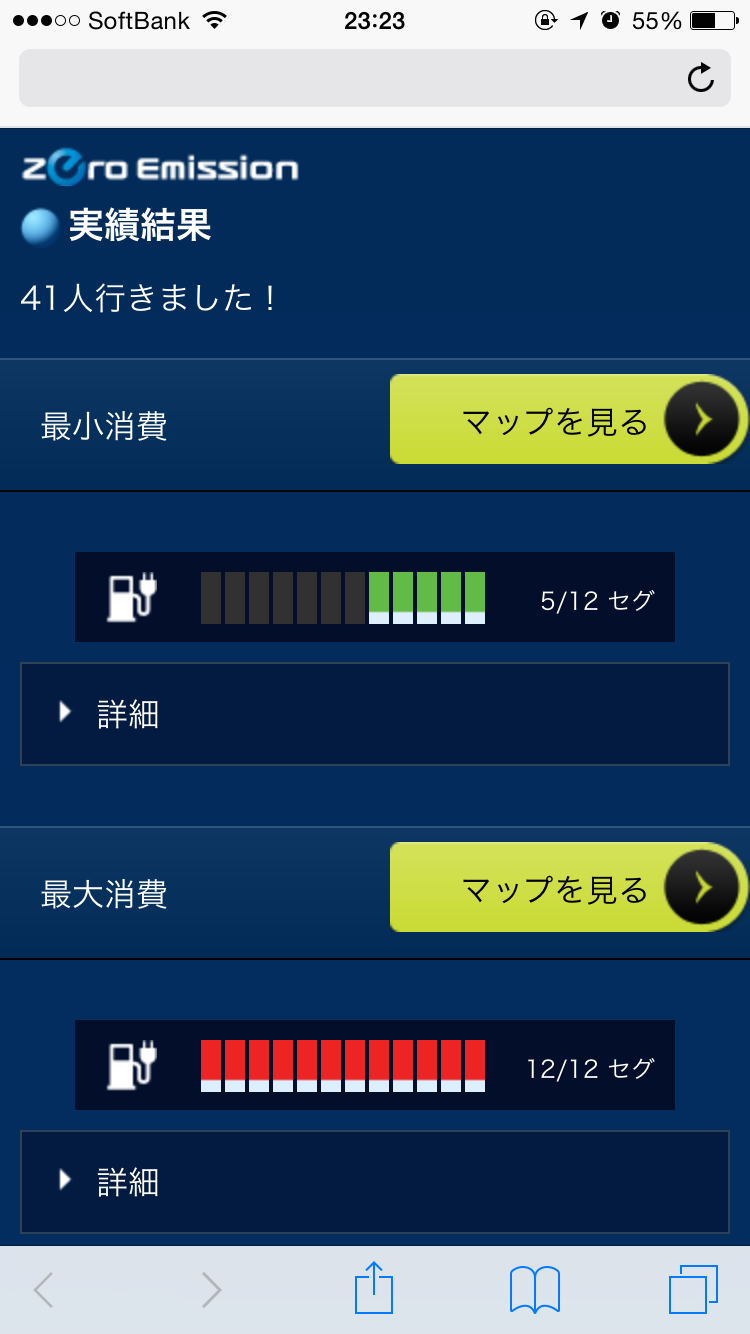The width and height of the screenshot is (750, 1334).
Task: Expand 詳細 under 最大消費
Action: click(x=374, y=1182)
